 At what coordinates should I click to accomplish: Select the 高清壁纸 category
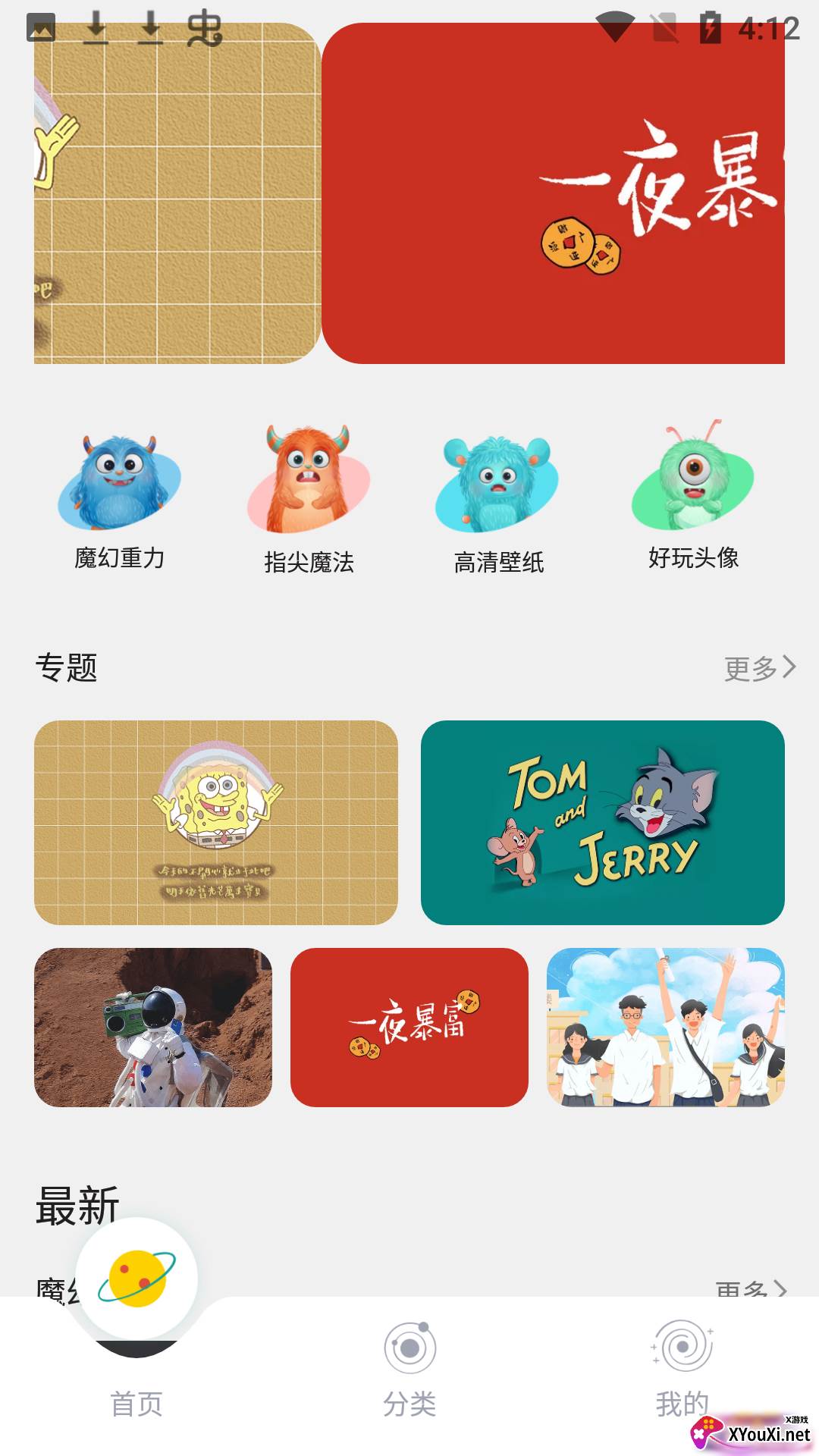(x=498, y=500)
